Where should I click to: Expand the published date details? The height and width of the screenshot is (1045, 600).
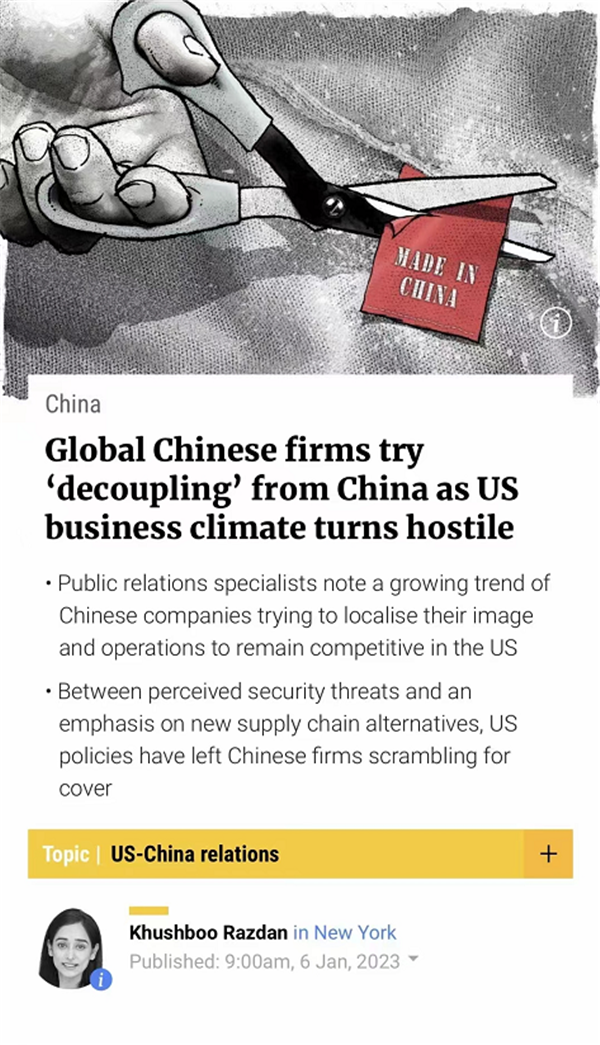(x=413, y=960)
